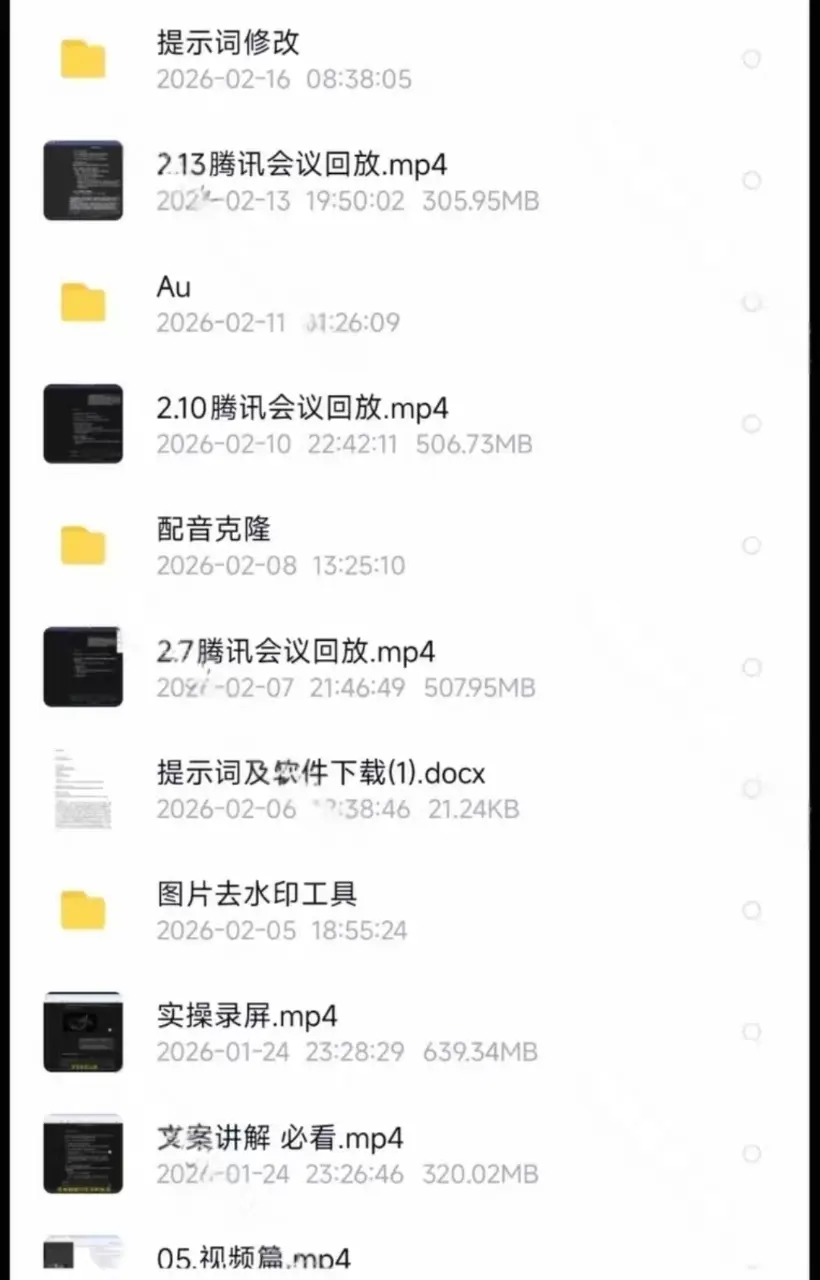The image size is (820, 1280).
Task: Open the 提示词修改 folder
Action: click(400, 59)
